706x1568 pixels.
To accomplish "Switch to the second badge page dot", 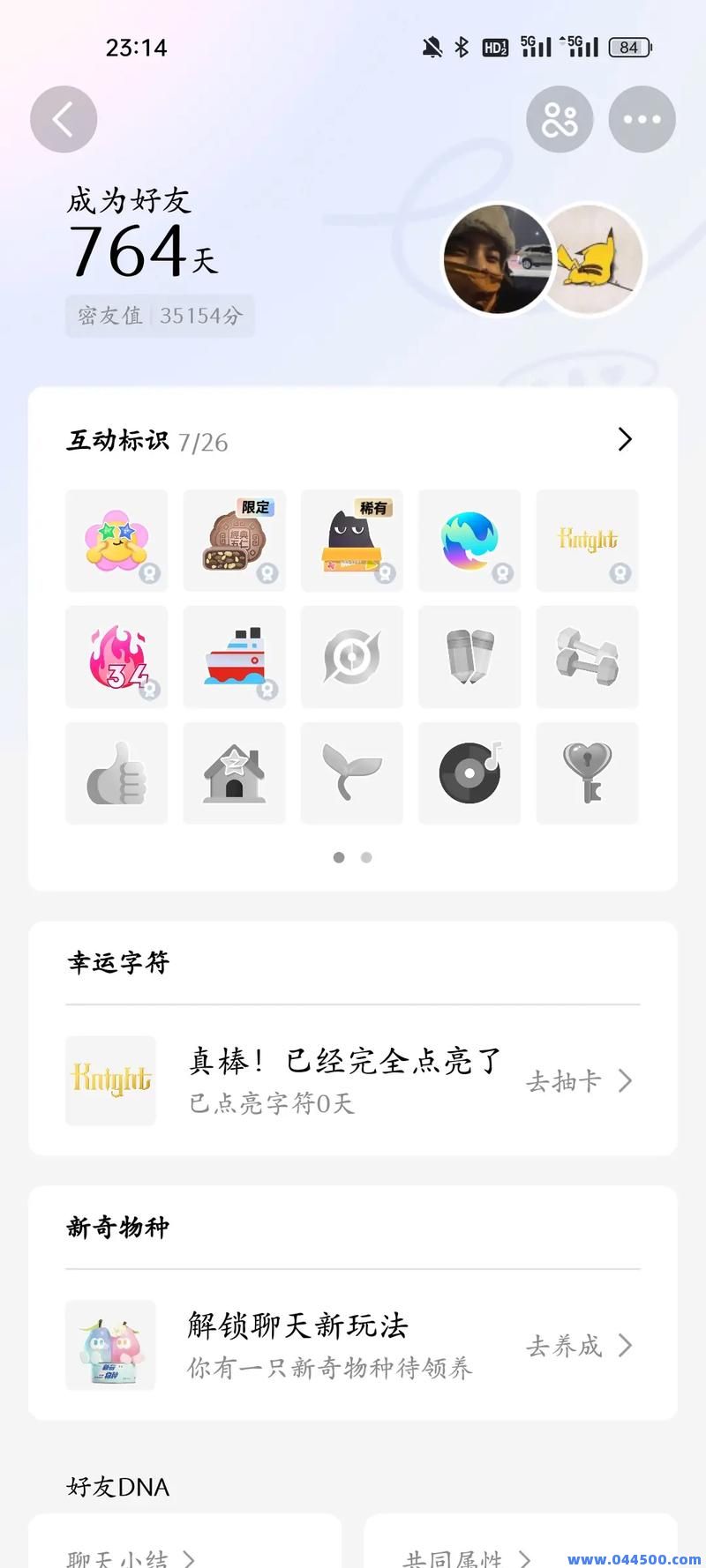I will (x=365, y=856).
